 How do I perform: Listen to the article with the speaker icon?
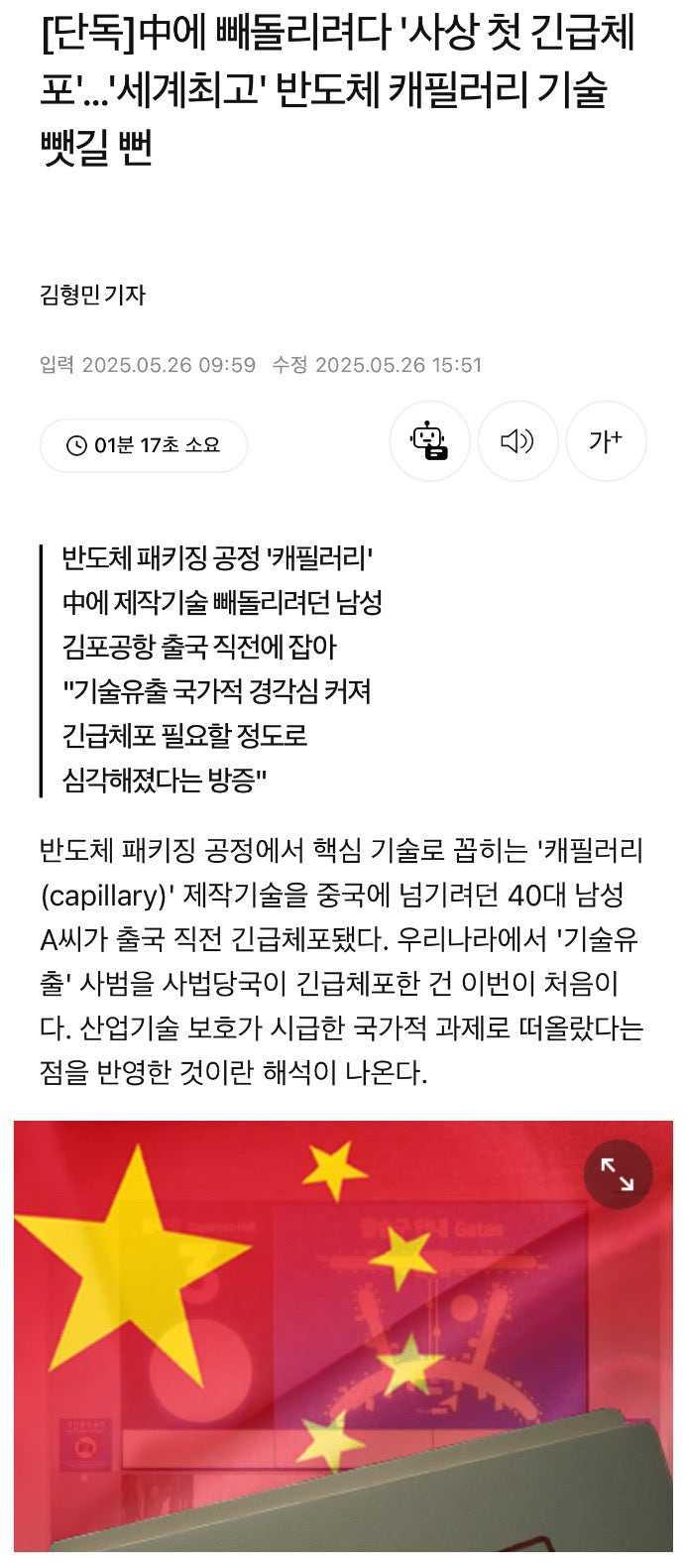[x=517, y=441]
